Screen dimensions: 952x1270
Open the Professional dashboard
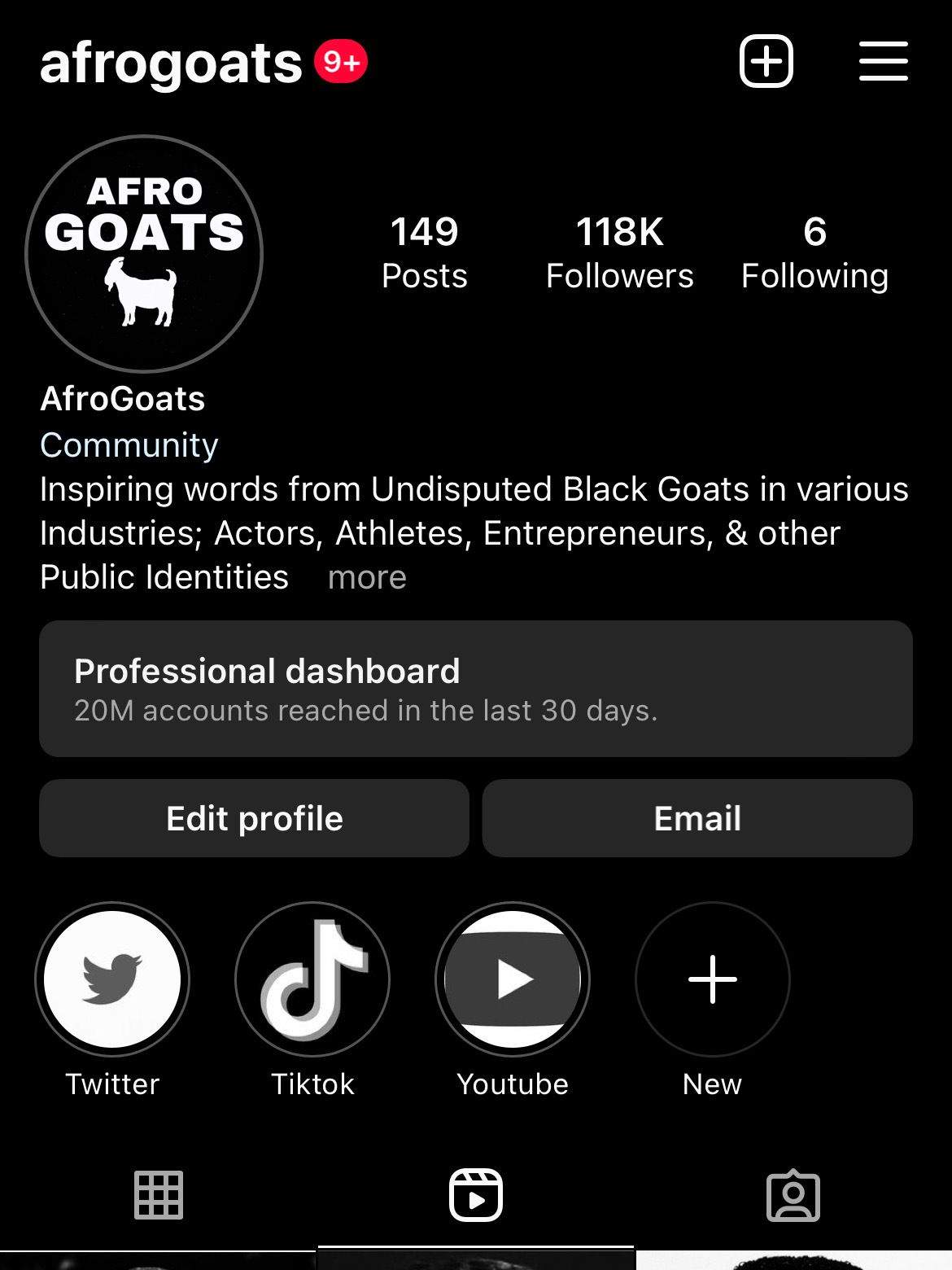[x=476, y=689]
